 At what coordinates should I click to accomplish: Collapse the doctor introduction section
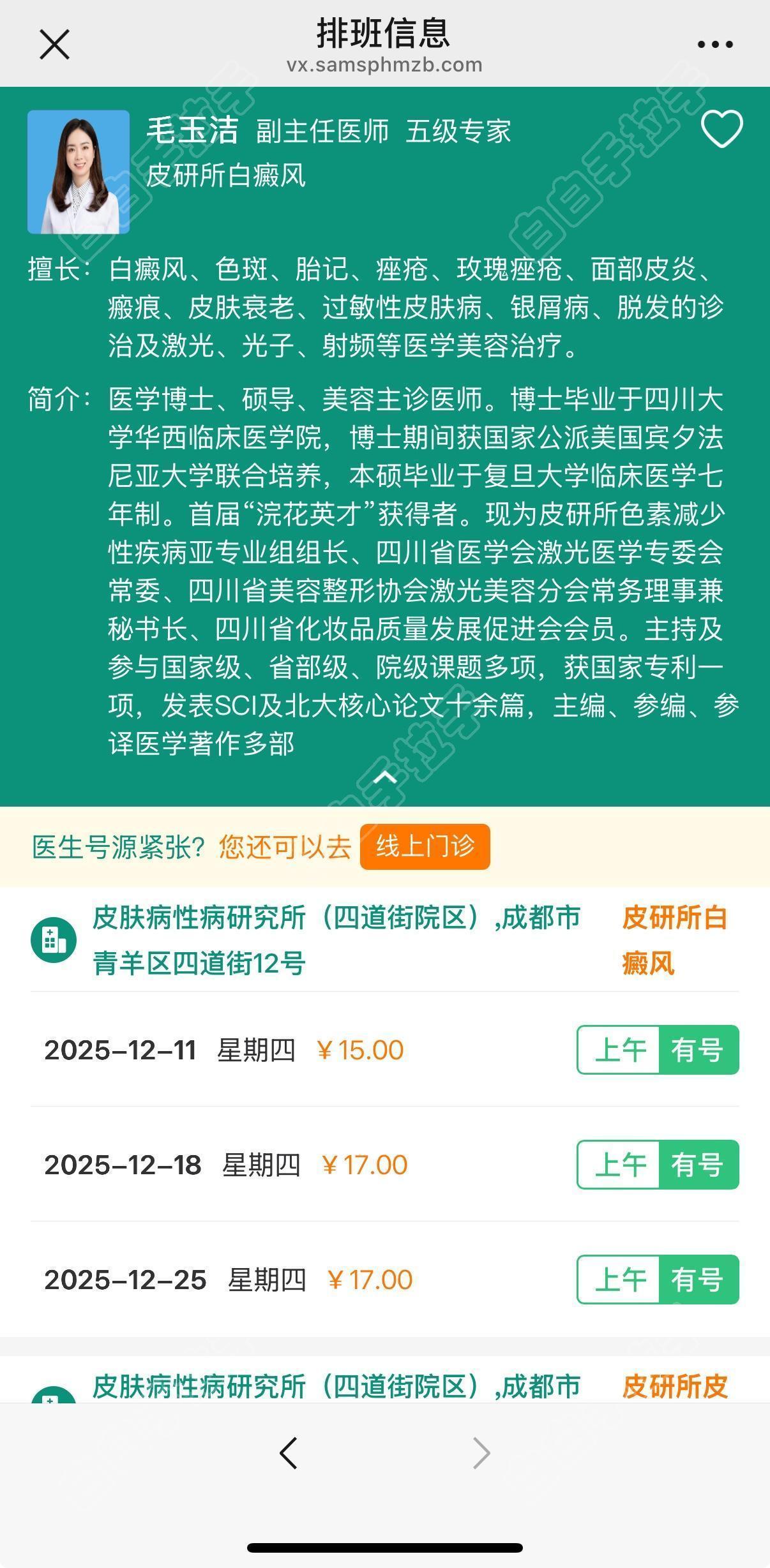click(x=384, y=777)
